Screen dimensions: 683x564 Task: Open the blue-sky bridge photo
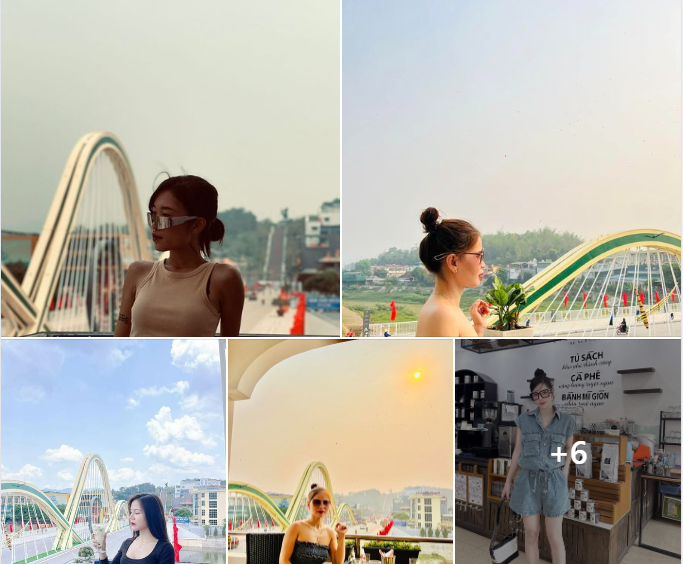(x=113, y=451)
